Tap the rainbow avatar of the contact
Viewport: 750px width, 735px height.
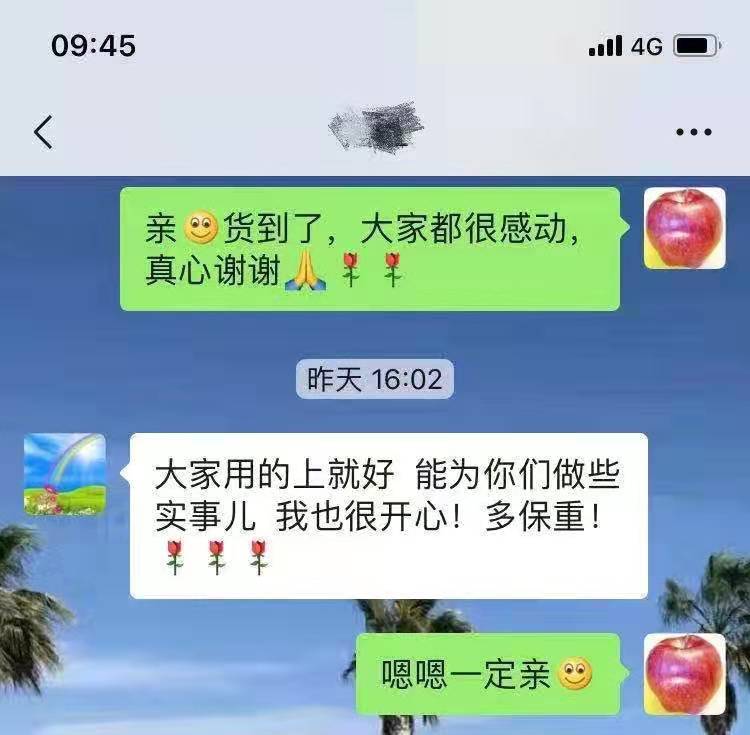64,474
